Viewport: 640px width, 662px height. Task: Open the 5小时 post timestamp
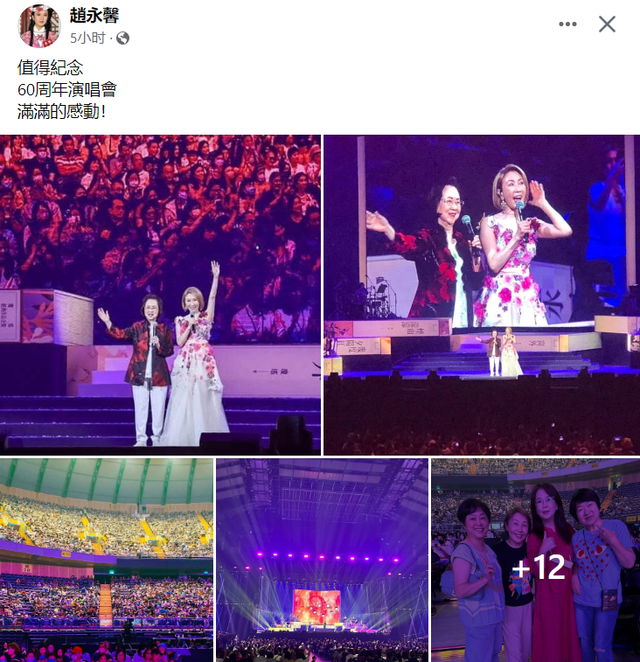tap(88, 38)
